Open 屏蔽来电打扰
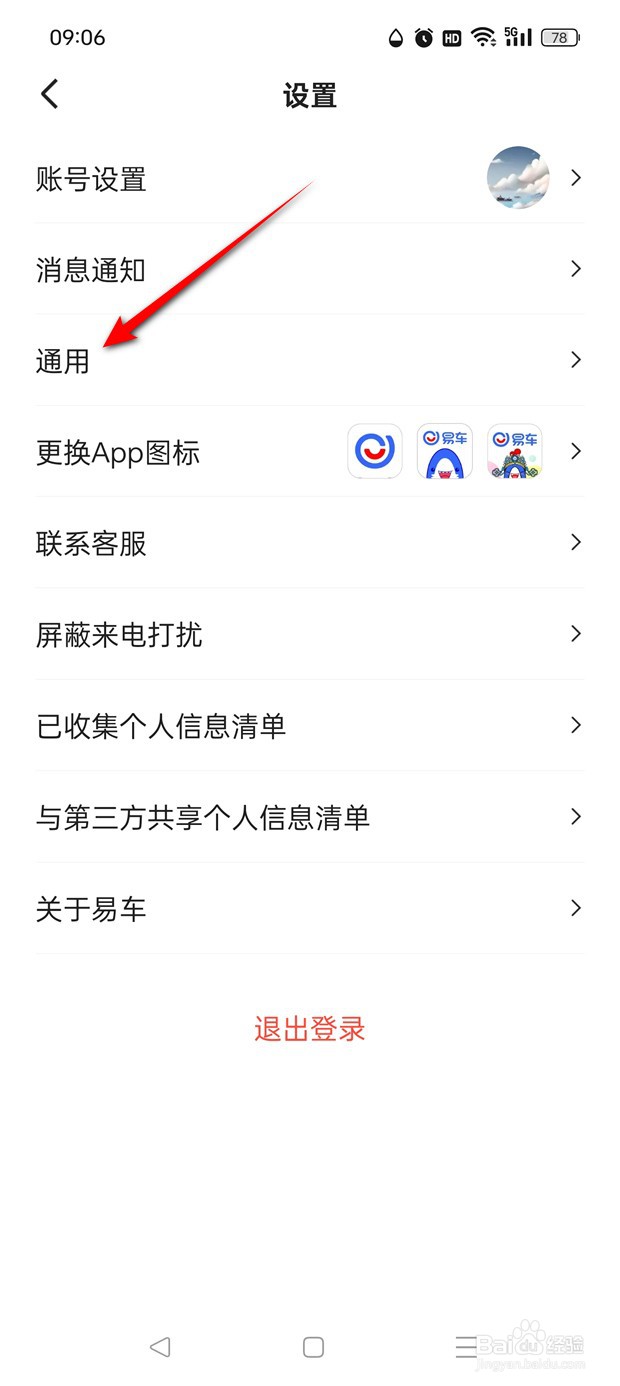620x1386 pixels. [x=310, y=634]
